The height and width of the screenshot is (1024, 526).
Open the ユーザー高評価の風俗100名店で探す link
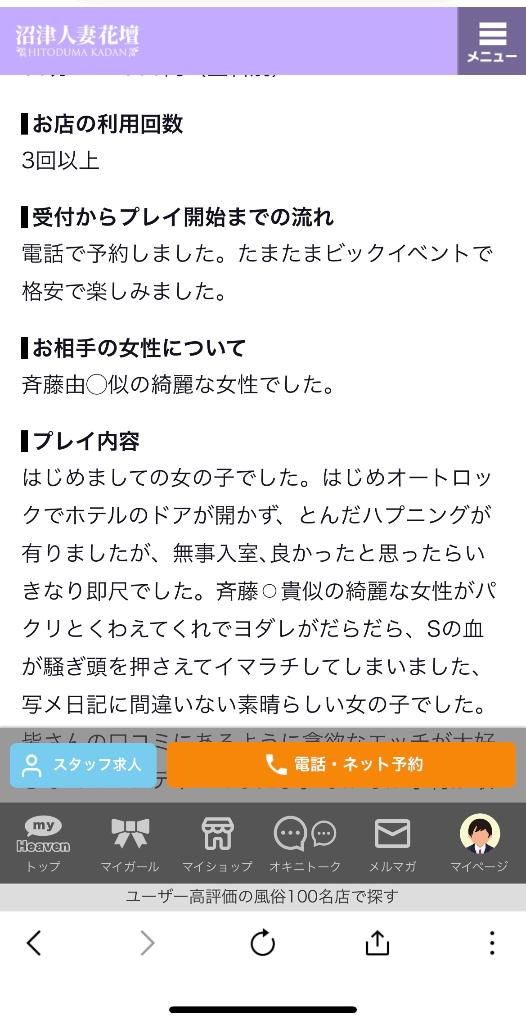[x=263, y=897]
